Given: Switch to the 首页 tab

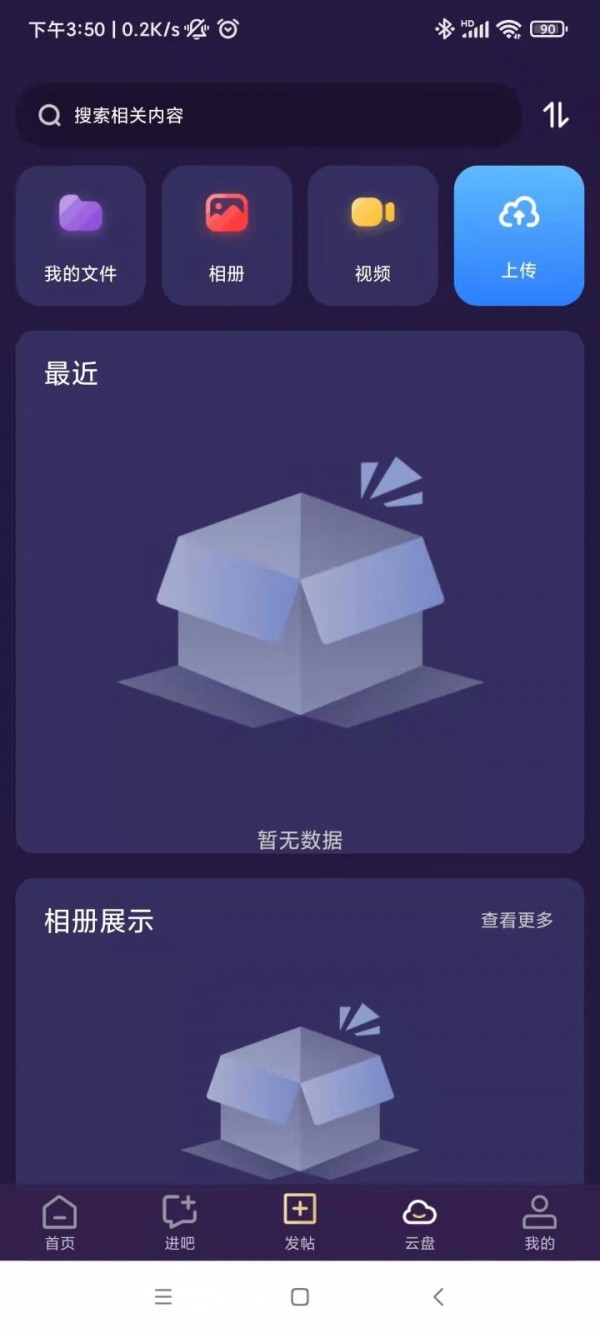Looking at the screenshot, I should click(60, 1223).
